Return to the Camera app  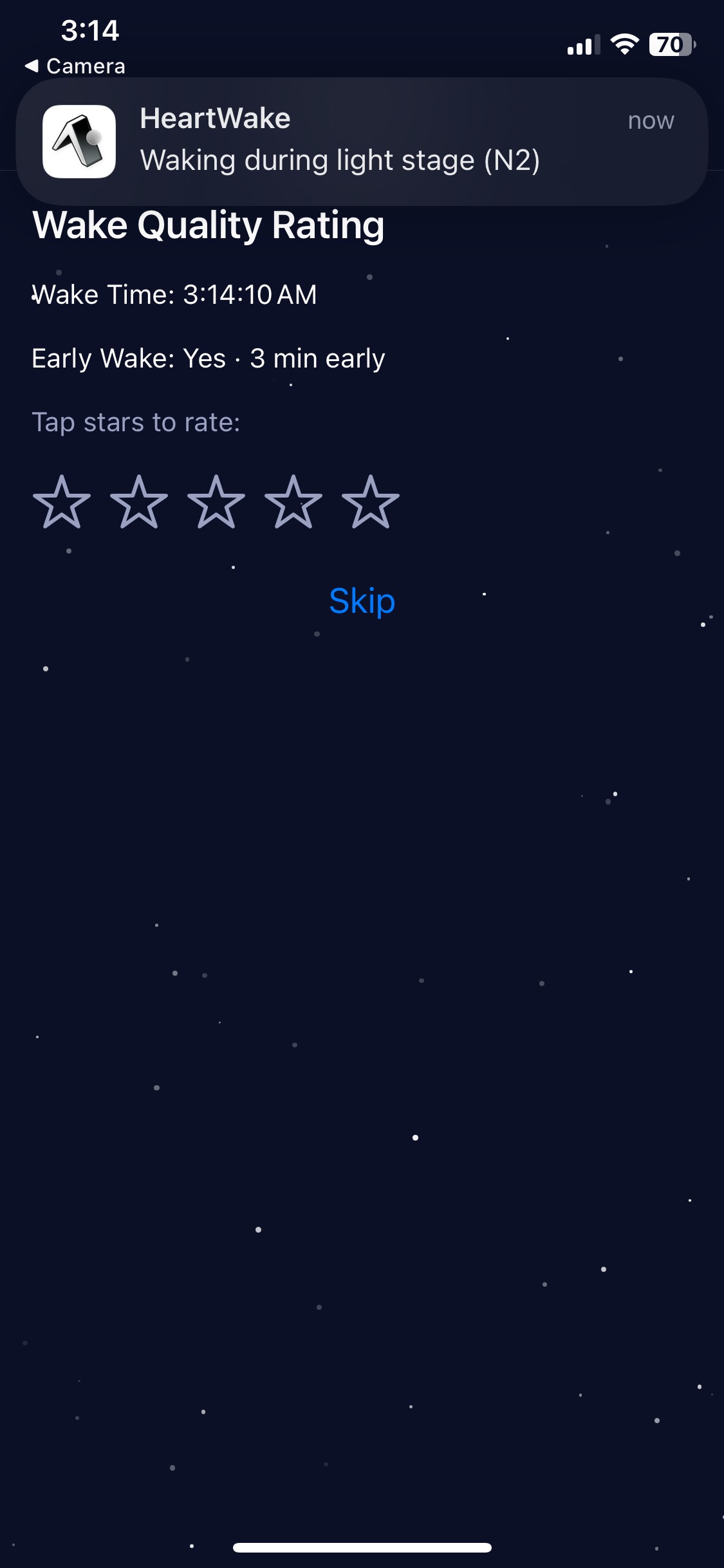pos(76,66)
